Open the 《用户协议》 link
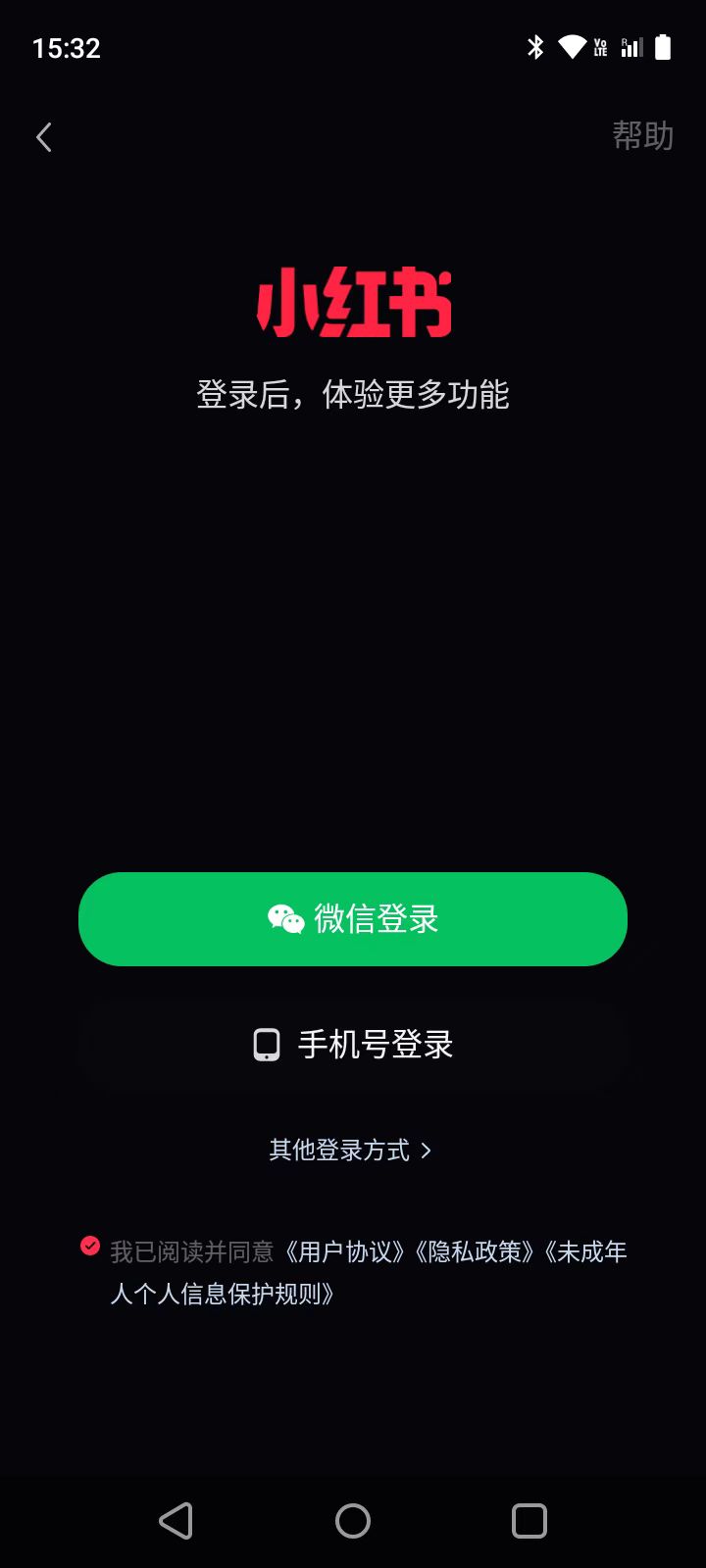The height and width of the screenshot is (1568, 706). click(344, 1252)
